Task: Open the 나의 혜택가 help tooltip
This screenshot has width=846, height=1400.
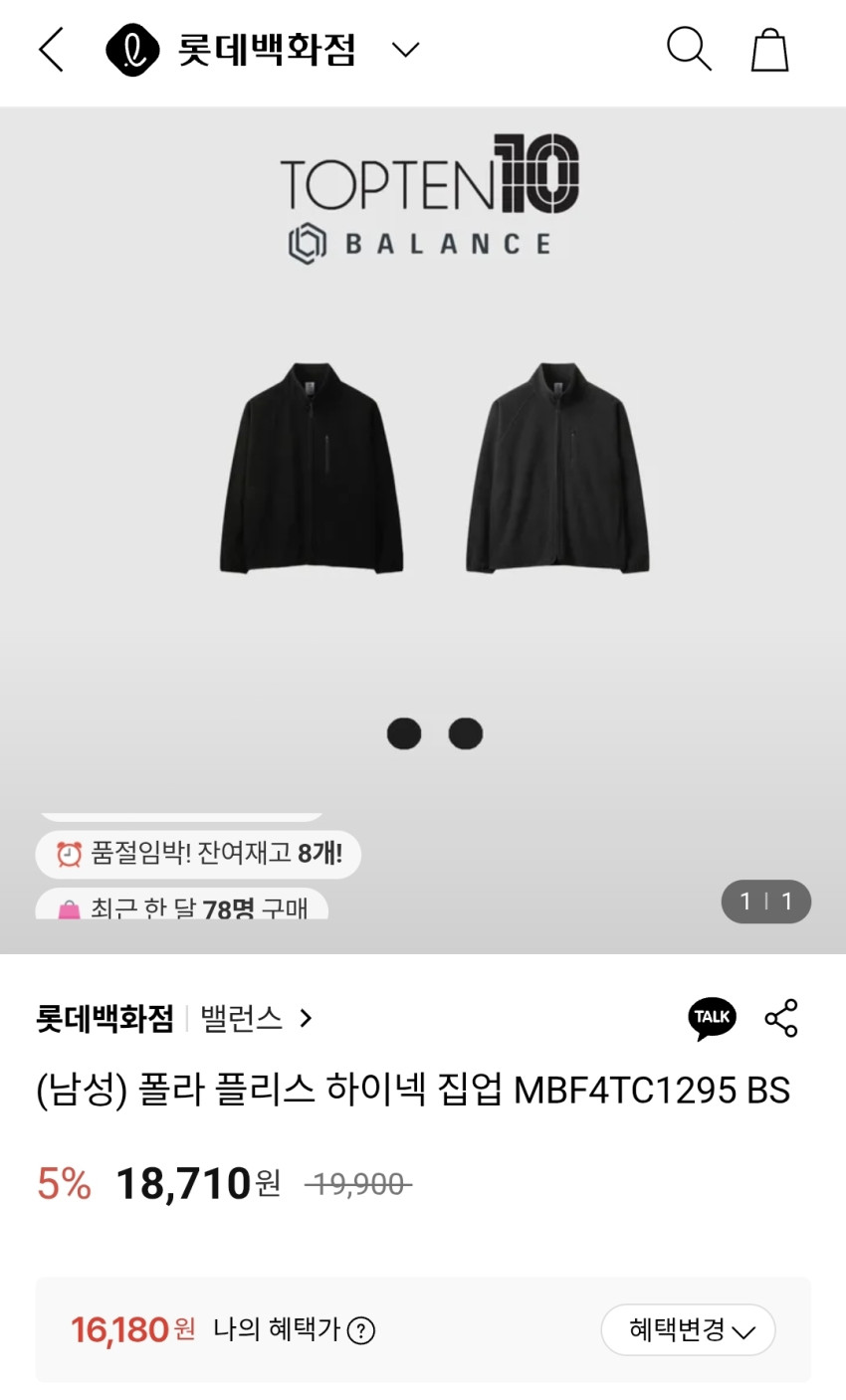Action: 361,1330
